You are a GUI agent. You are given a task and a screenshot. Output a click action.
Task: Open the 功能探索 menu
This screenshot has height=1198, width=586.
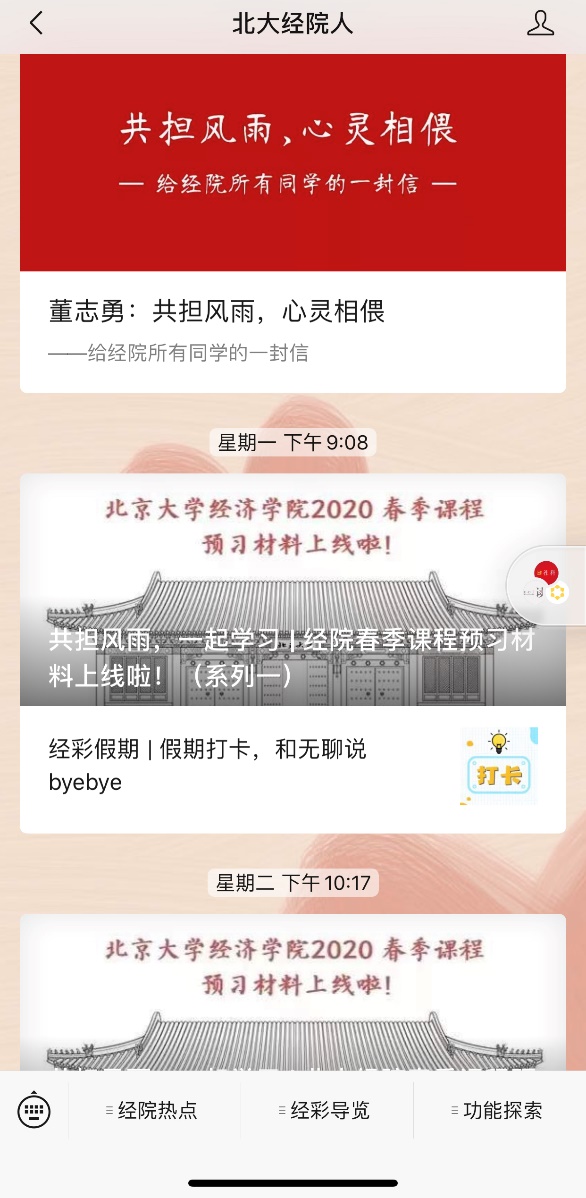point(500,1110)
